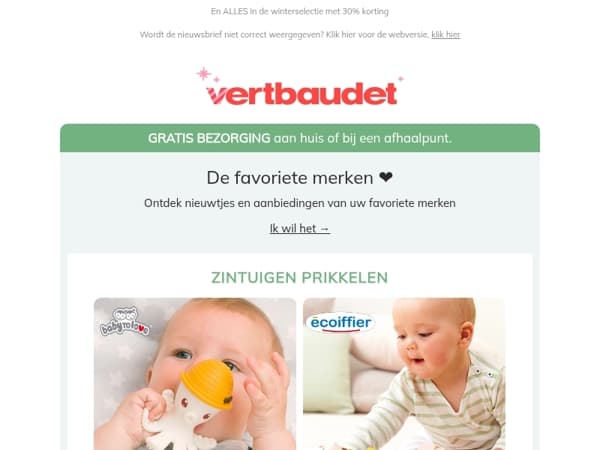Tap the vertbaudet logo header
Screen dimensions: 600x450
(x=300, y=87)
